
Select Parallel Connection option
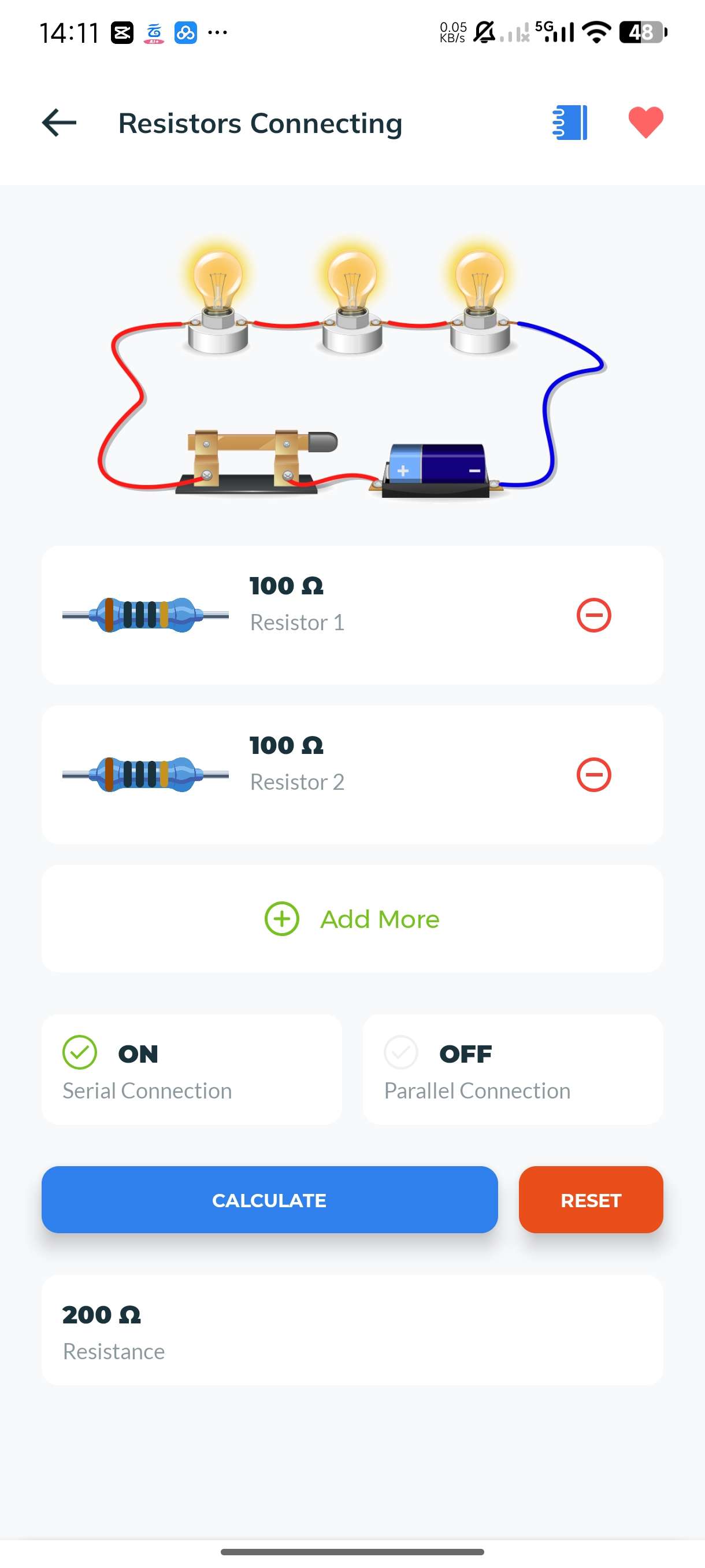pyautogui.click(x=512, y=1069)
